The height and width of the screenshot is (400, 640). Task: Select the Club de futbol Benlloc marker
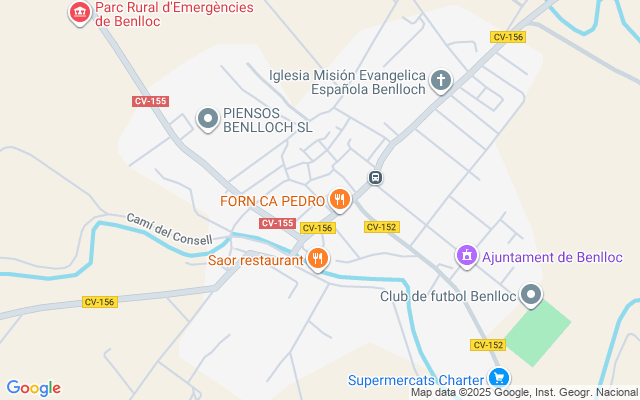531,295
